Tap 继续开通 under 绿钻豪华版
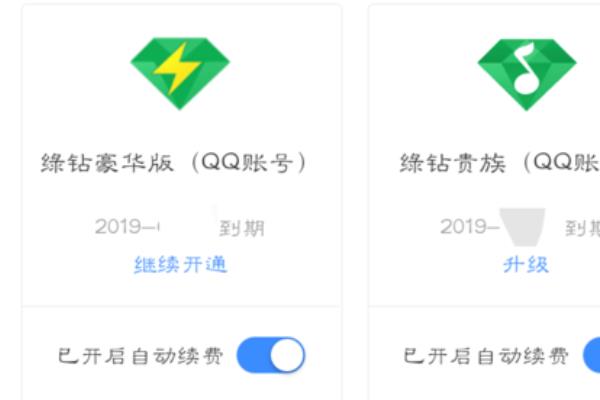The image size is (600, 400). click(181, 264)
